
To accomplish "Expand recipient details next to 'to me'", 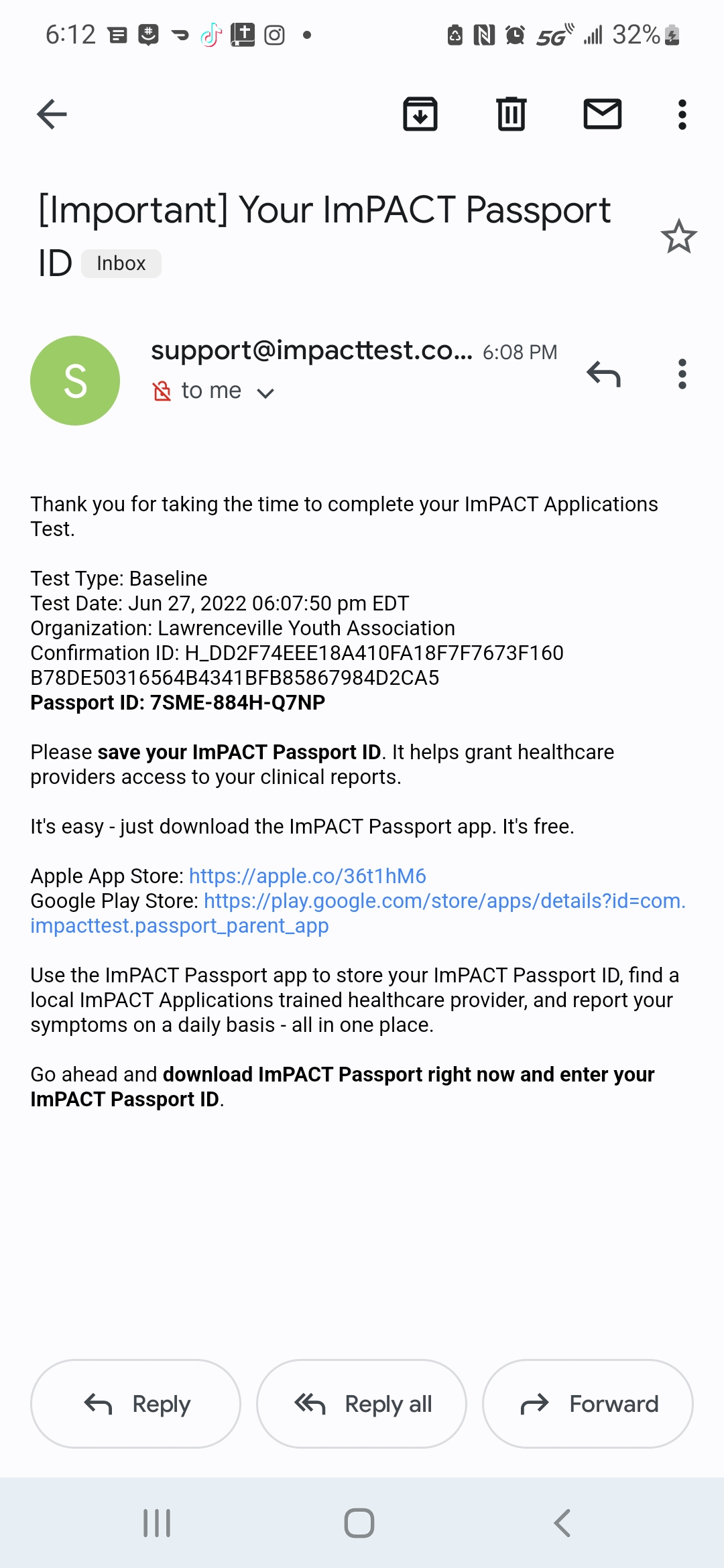I will (265, 393).
